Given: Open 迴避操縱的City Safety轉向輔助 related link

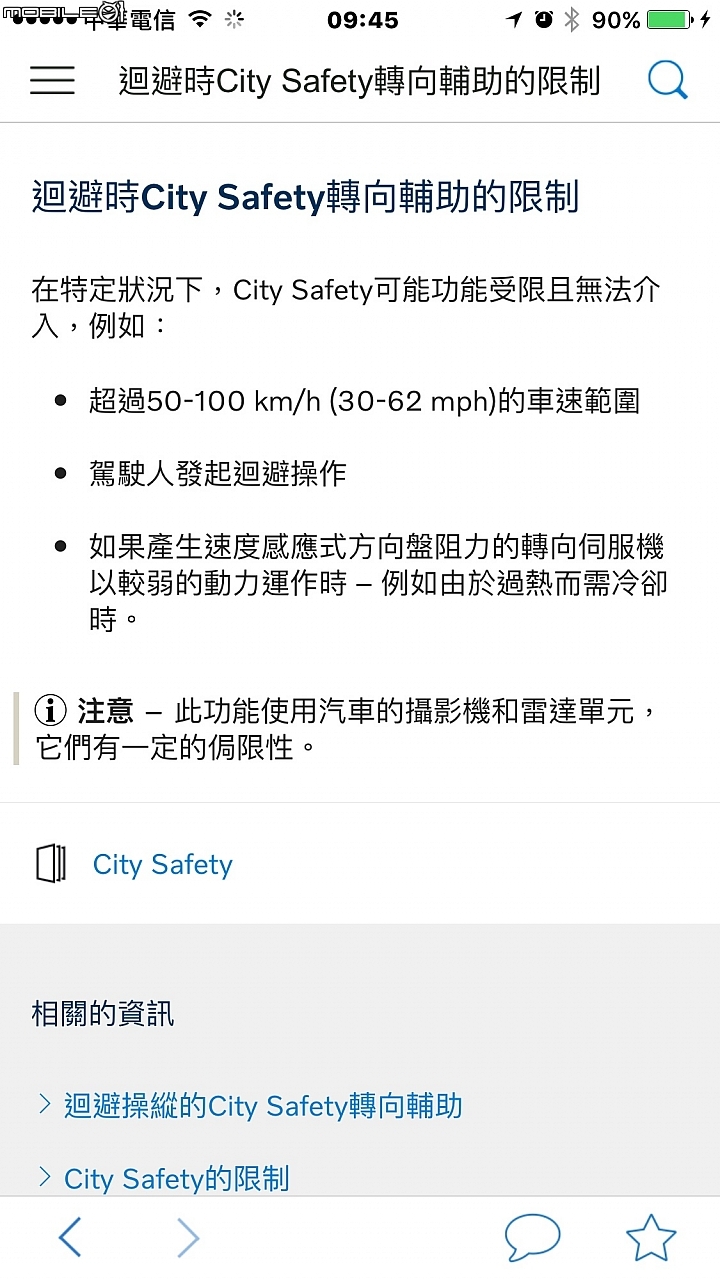Looking at the screenshot, I should 263,1106.
